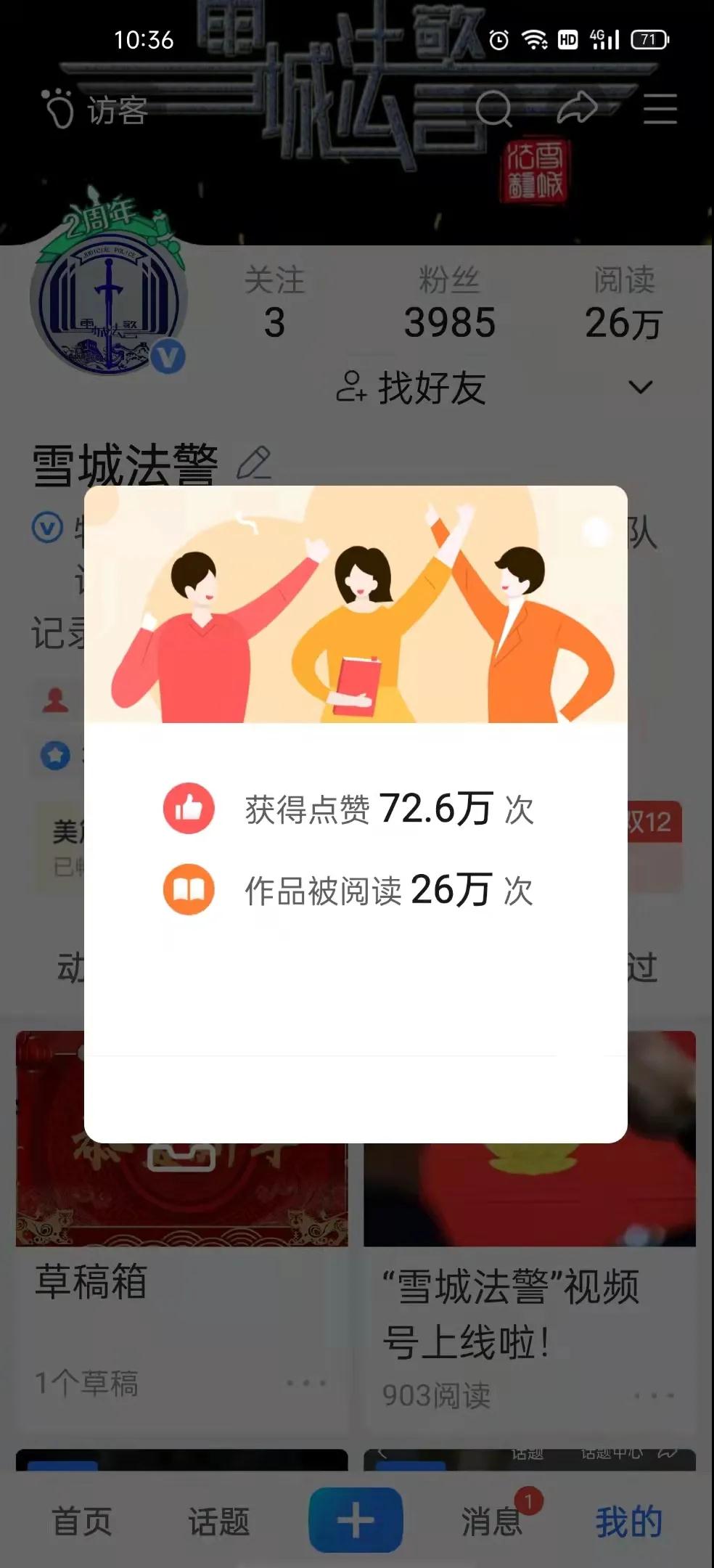Open the hamburger menu
714x1568 pixels.
click(x=660, y=110)
